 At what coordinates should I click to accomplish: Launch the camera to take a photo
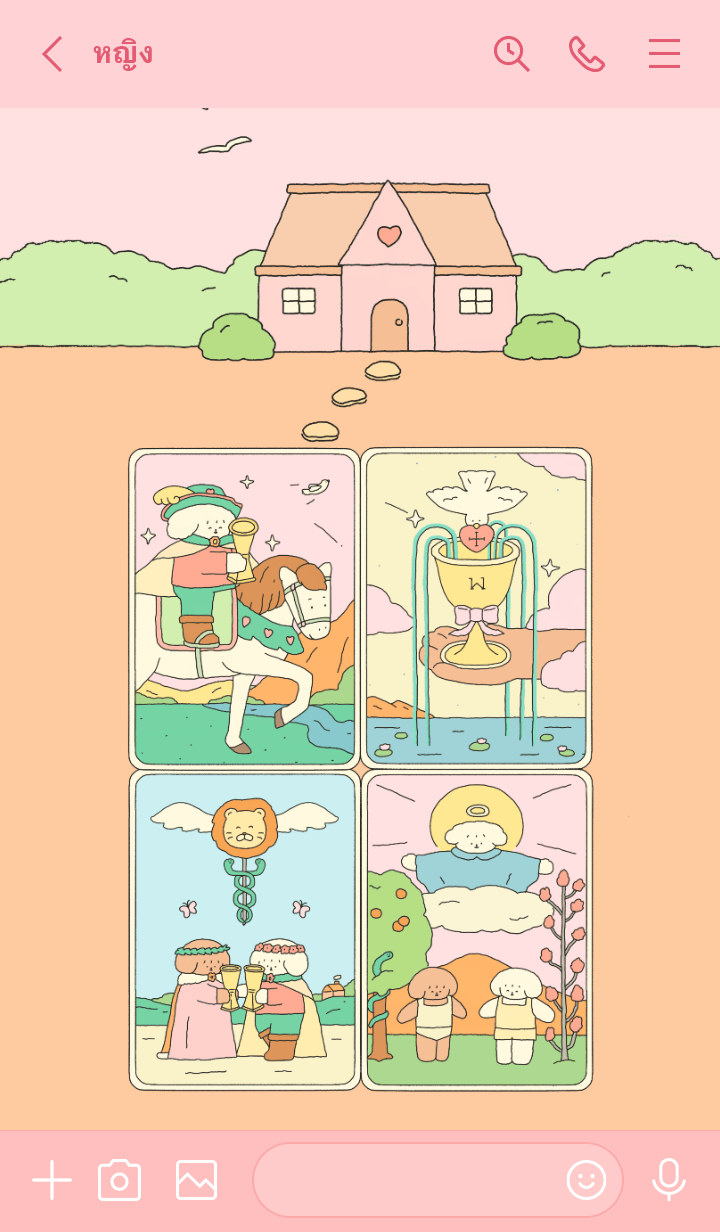click(x=120, y=1180)
